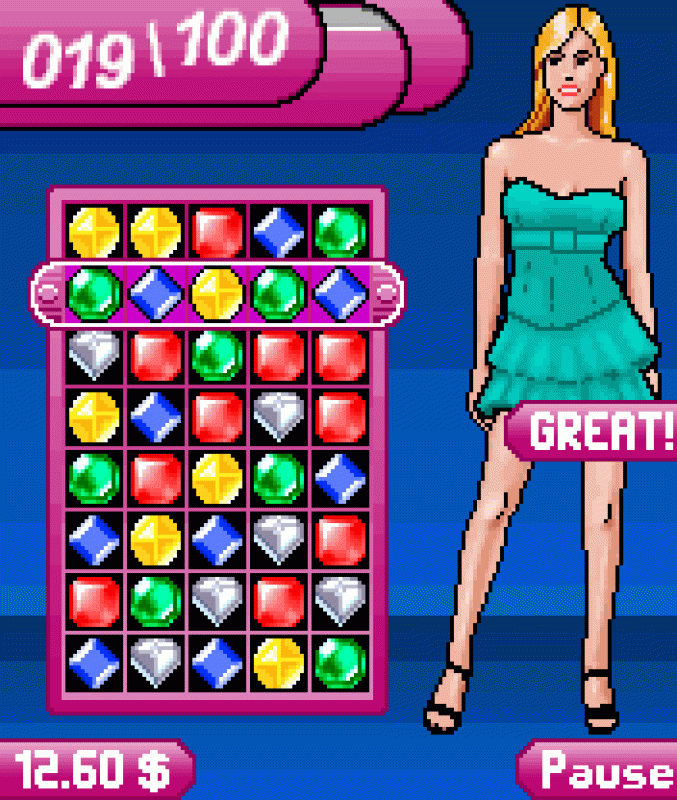The width and height of the screenshot is (677, 800).
Task: Tap the left handle of the highlighted row
Action: point(47,291)
